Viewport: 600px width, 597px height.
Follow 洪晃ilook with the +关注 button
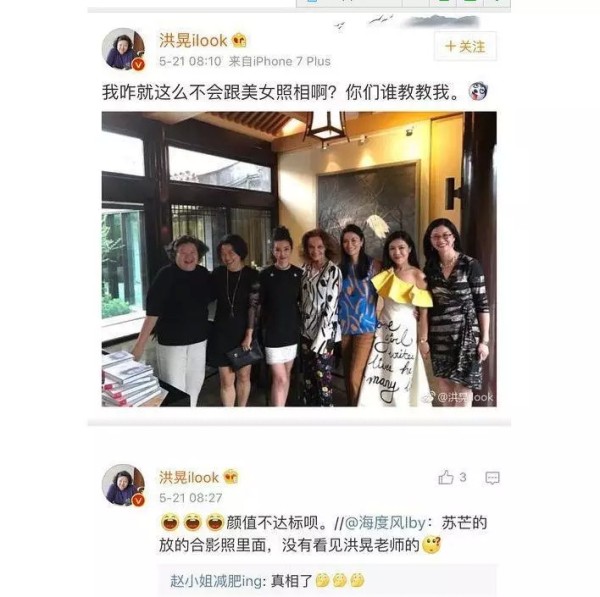[x=465, y=46]
